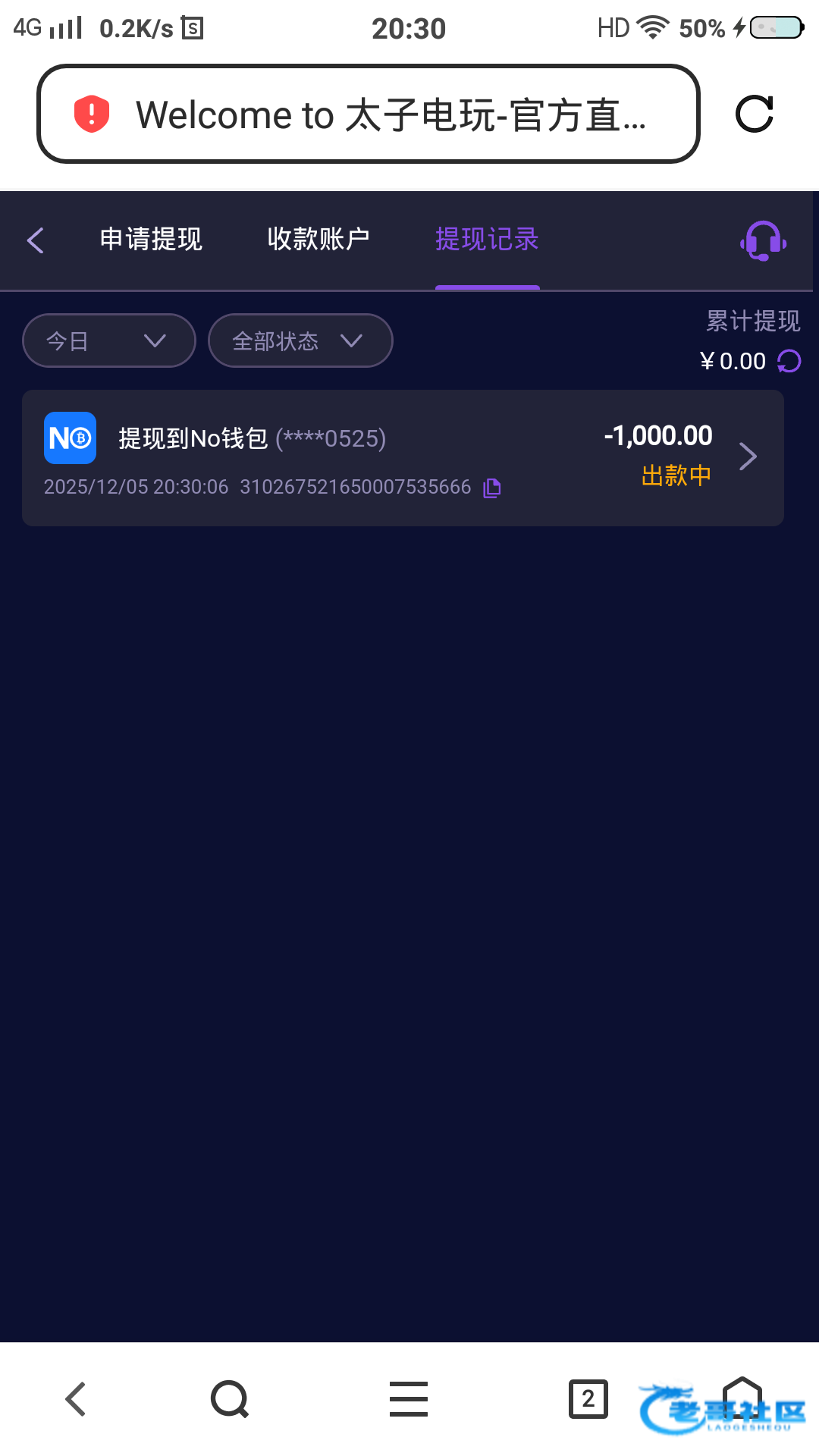Switch to the 申请提现 tab
This screenshot has height=1456, width=819.
click(151, 240)
